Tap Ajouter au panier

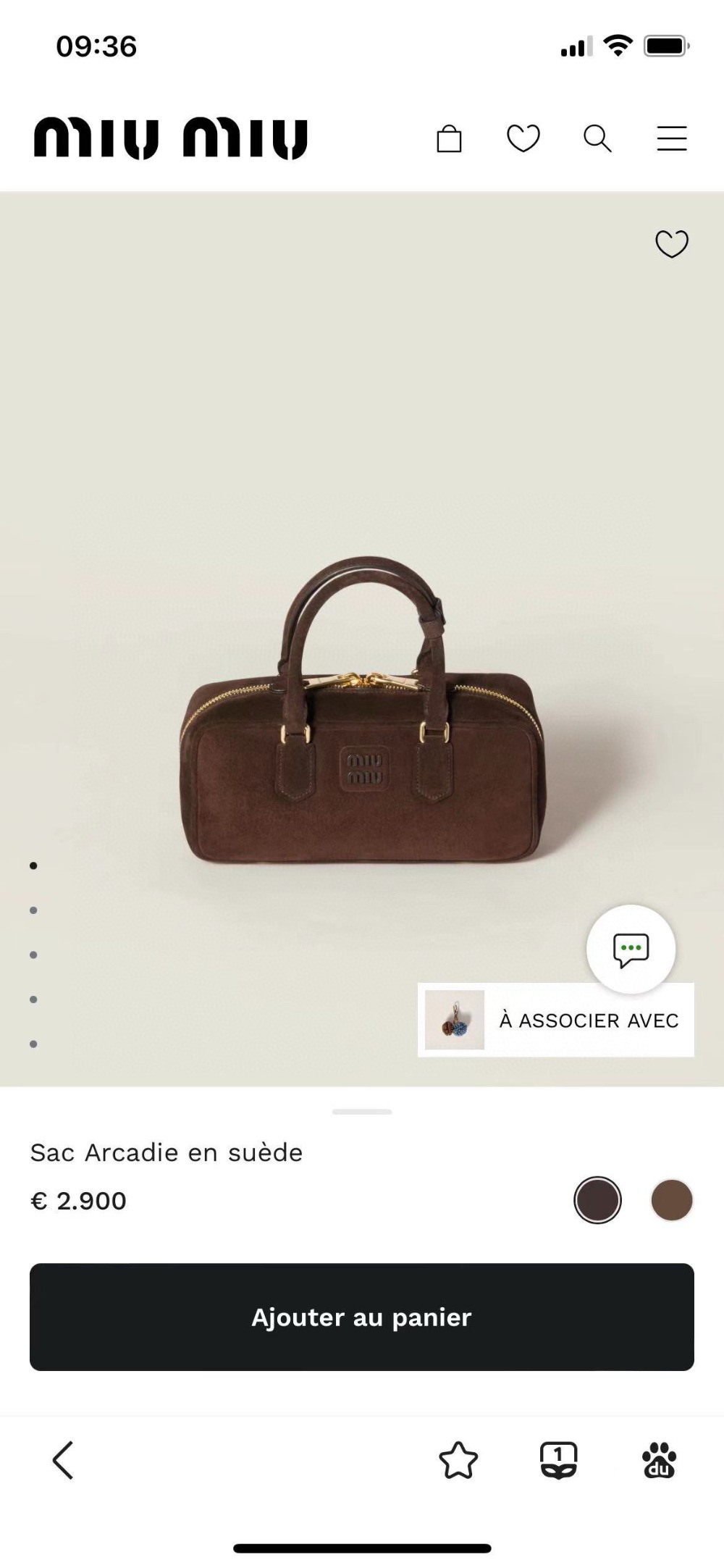pos(362,1317)
